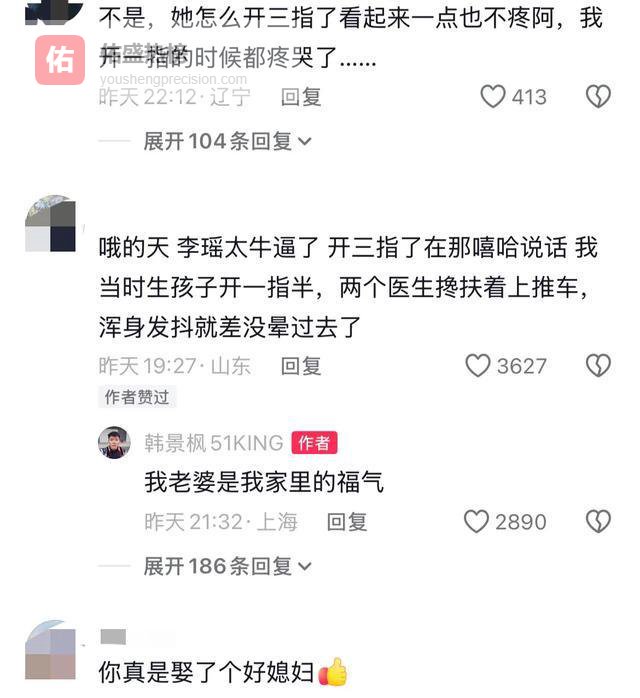
Task: Reply to the author's comment from 上海
Action: (x=347, y=521)
